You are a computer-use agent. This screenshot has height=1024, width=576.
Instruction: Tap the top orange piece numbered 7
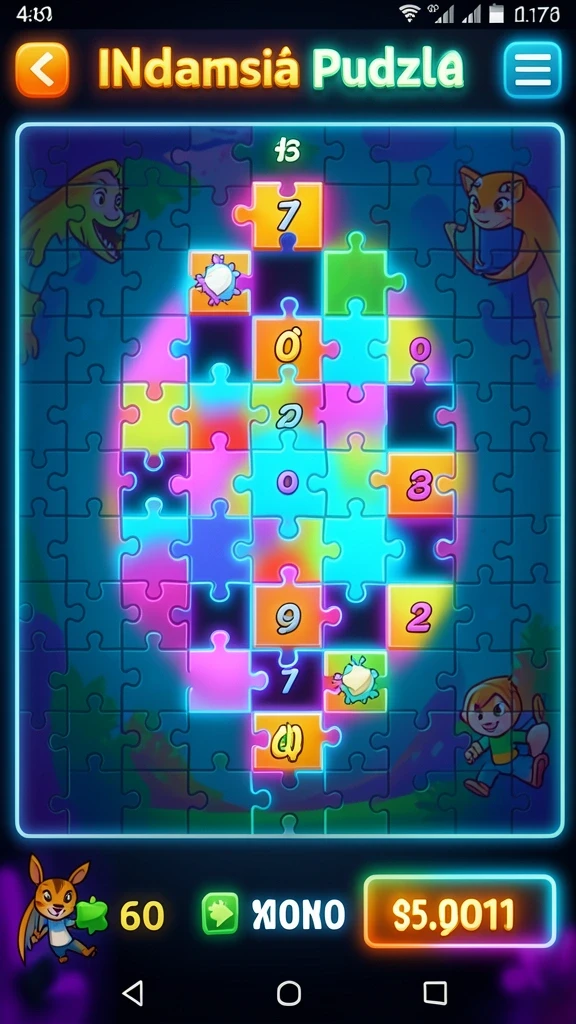tap(287, 216)
